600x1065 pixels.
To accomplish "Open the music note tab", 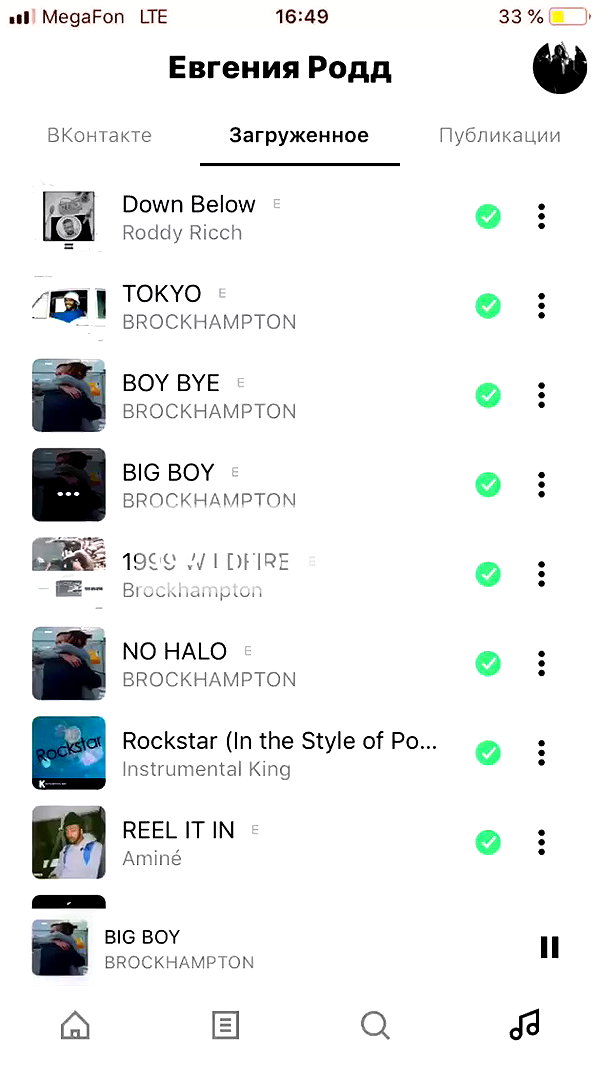I will [x=525, y=1024].
